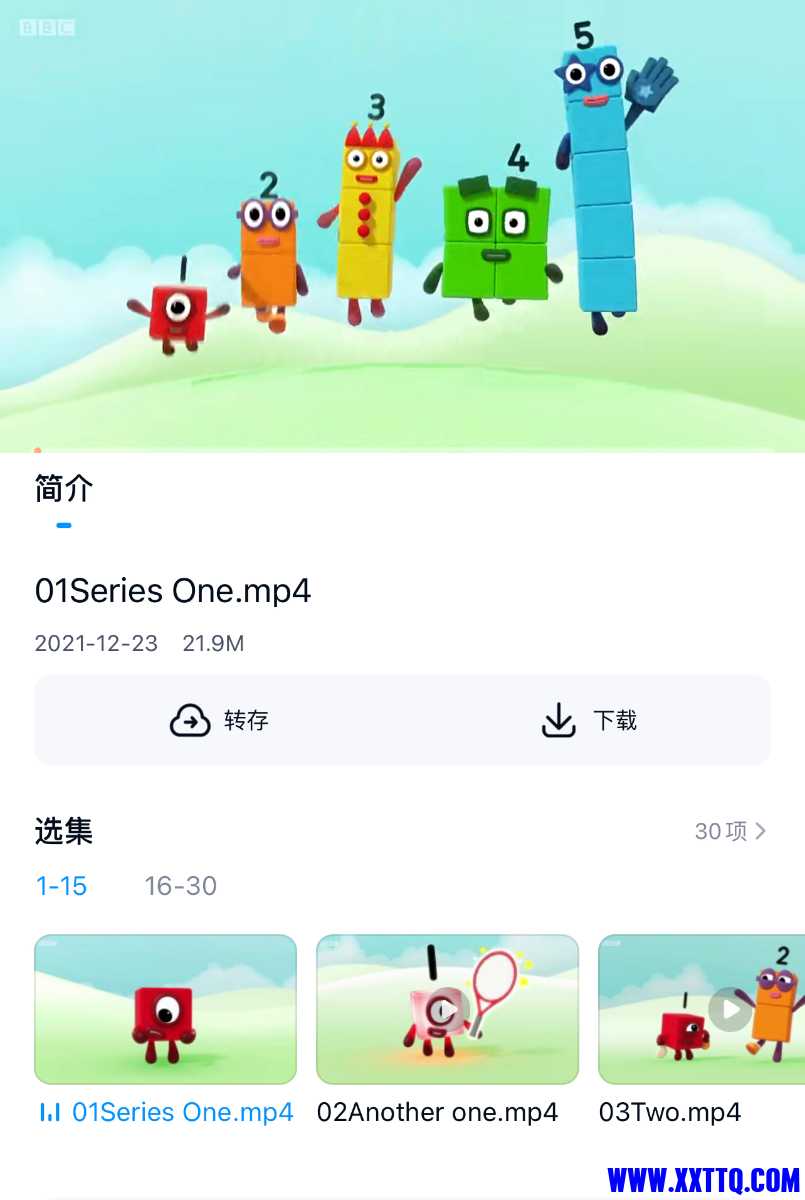This screenshot has height=1200, width=805.
Task: Play 02Another one.mp4 episode
Action: point(447,1010)
